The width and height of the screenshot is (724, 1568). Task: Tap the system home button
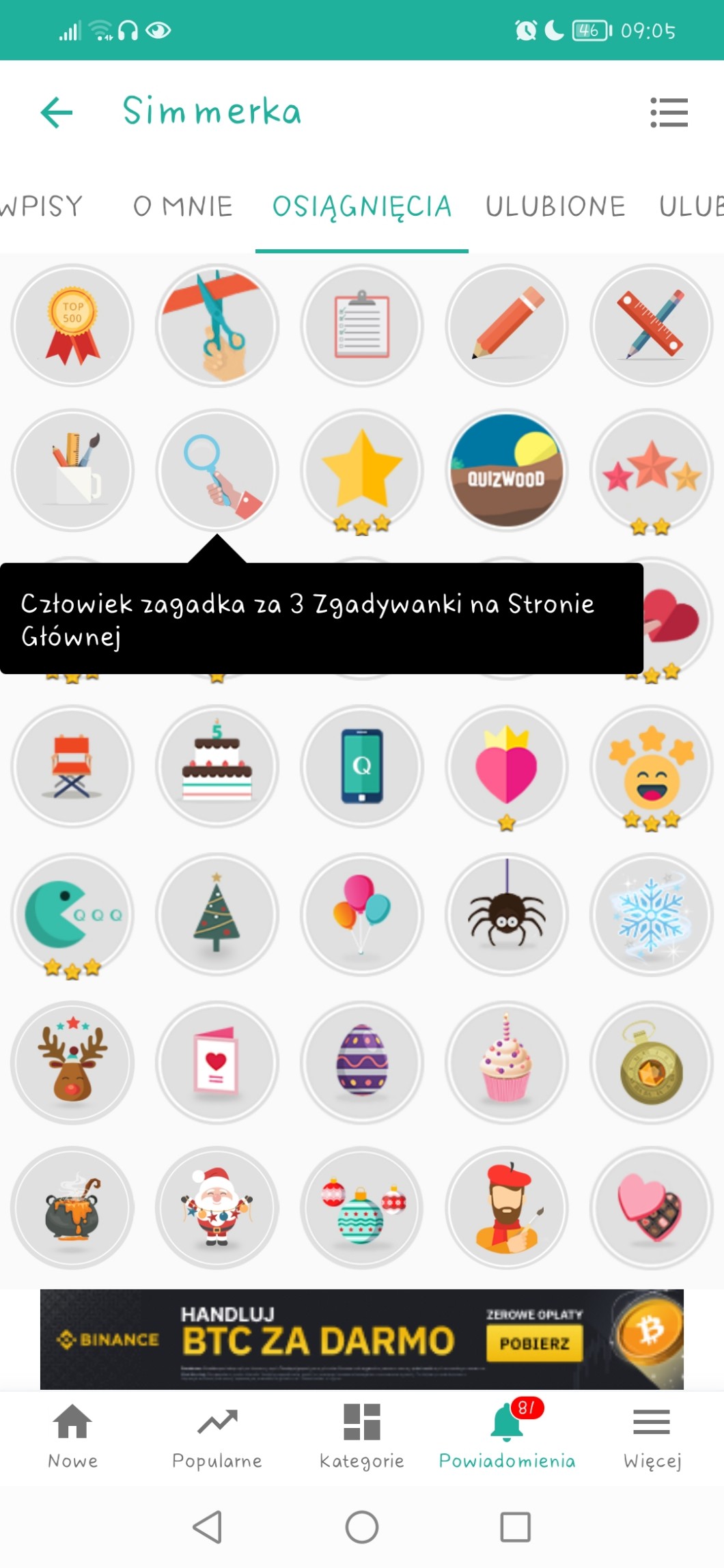[x=362, y=1527]
